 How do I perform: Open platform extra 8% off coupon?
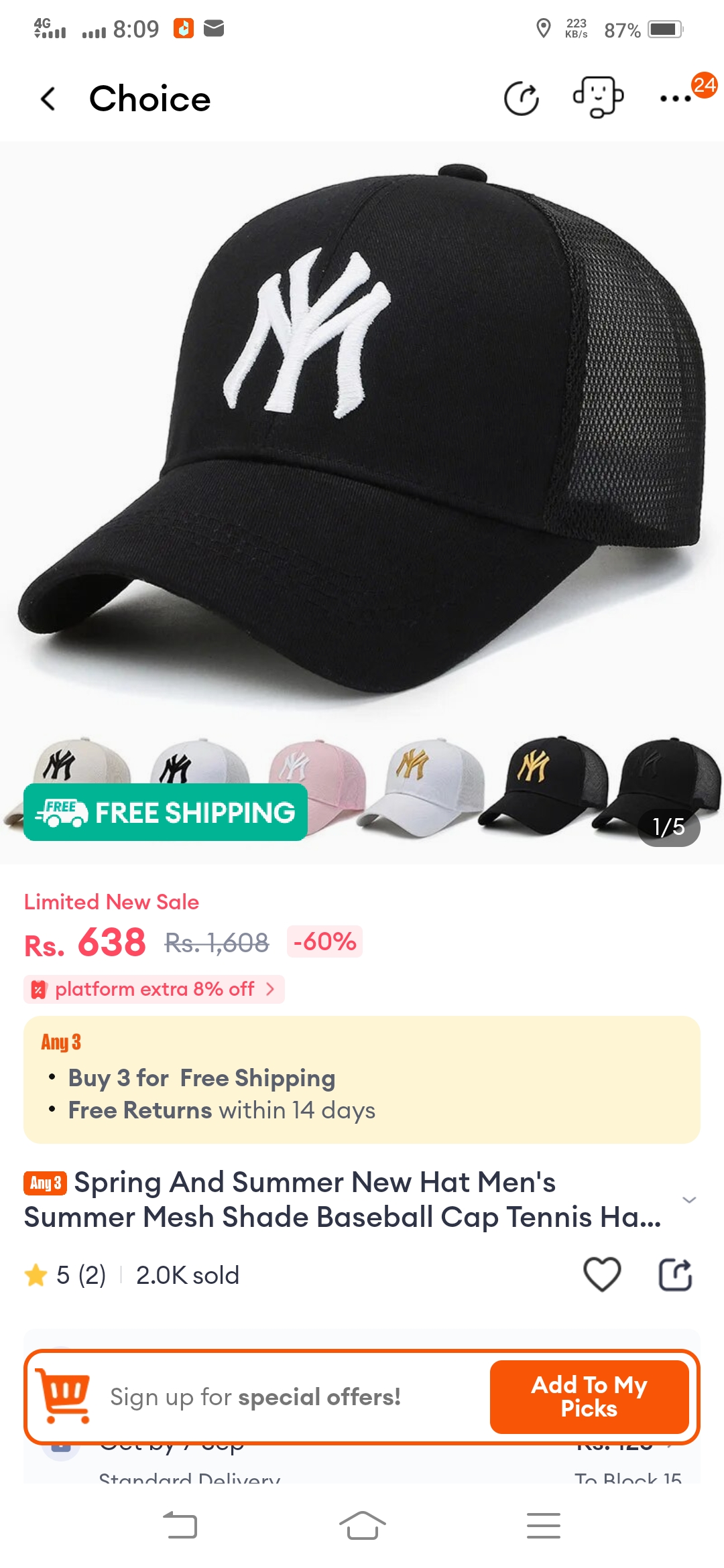pyautogui.click(x=154, y=989)
